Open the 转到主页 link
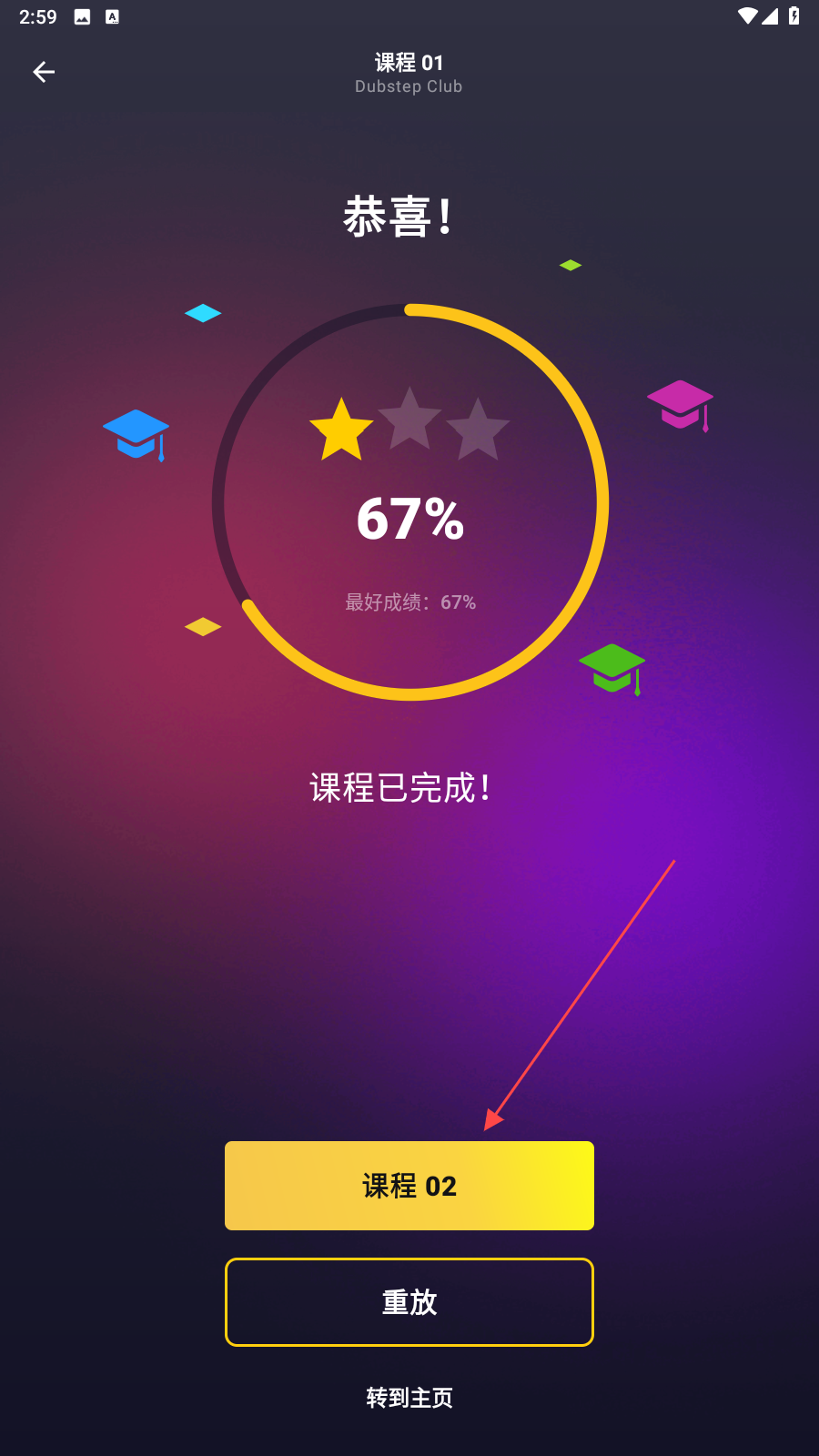Screen dimensions: 819x1456 click(409, 1398)
